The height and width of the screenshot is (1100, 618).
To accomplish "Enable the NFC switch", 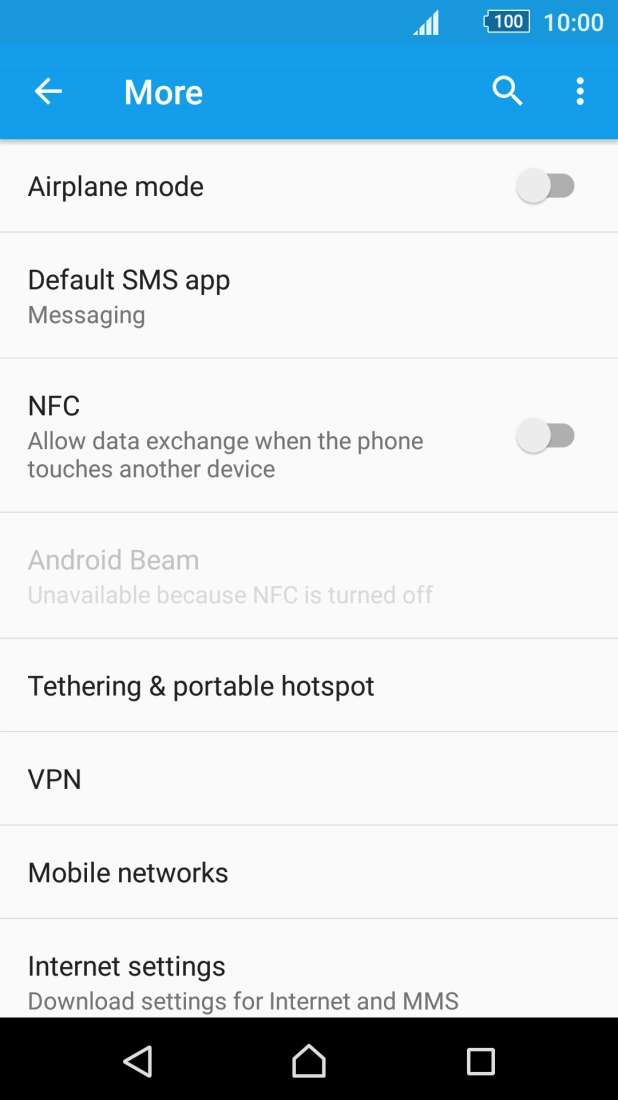I will 545,436.
